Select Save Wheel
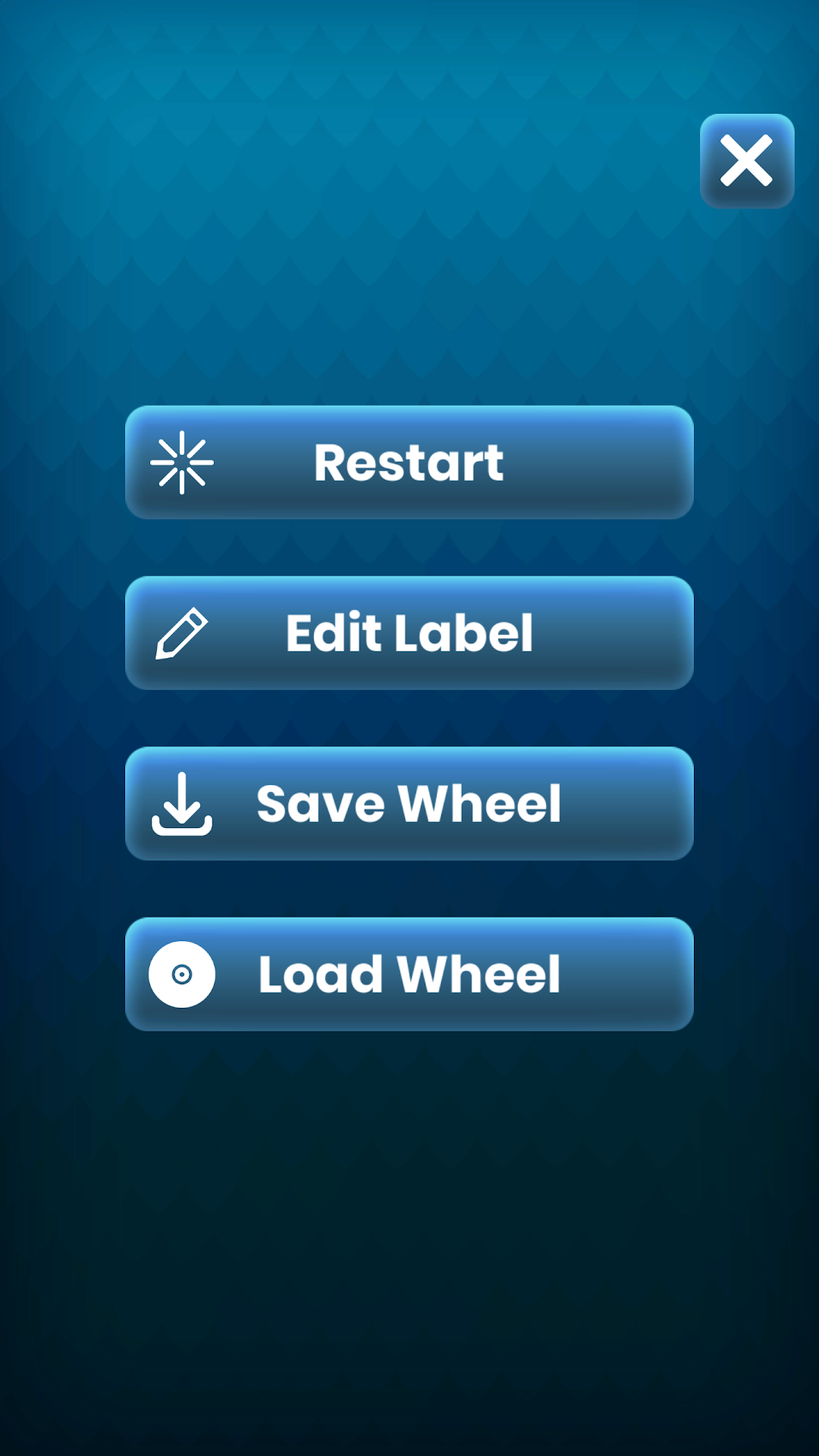Image resolution: width=819 pixels, height=1456 pixels. (409, 804)
